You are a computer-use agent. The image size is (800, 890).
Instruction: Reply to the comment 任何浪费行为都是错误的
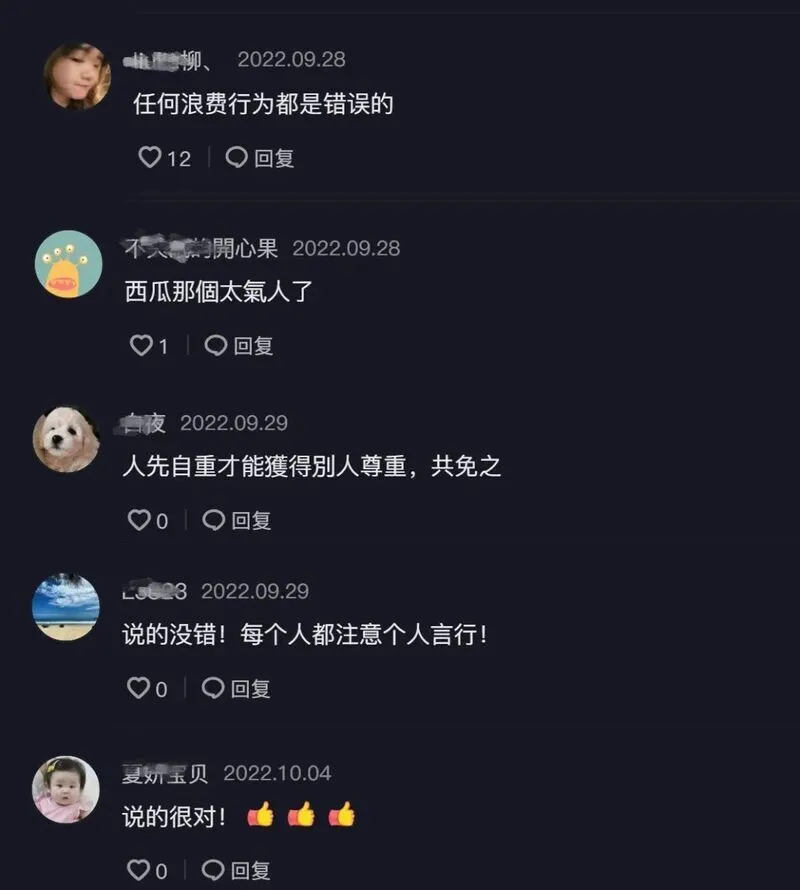coord(260,158)
